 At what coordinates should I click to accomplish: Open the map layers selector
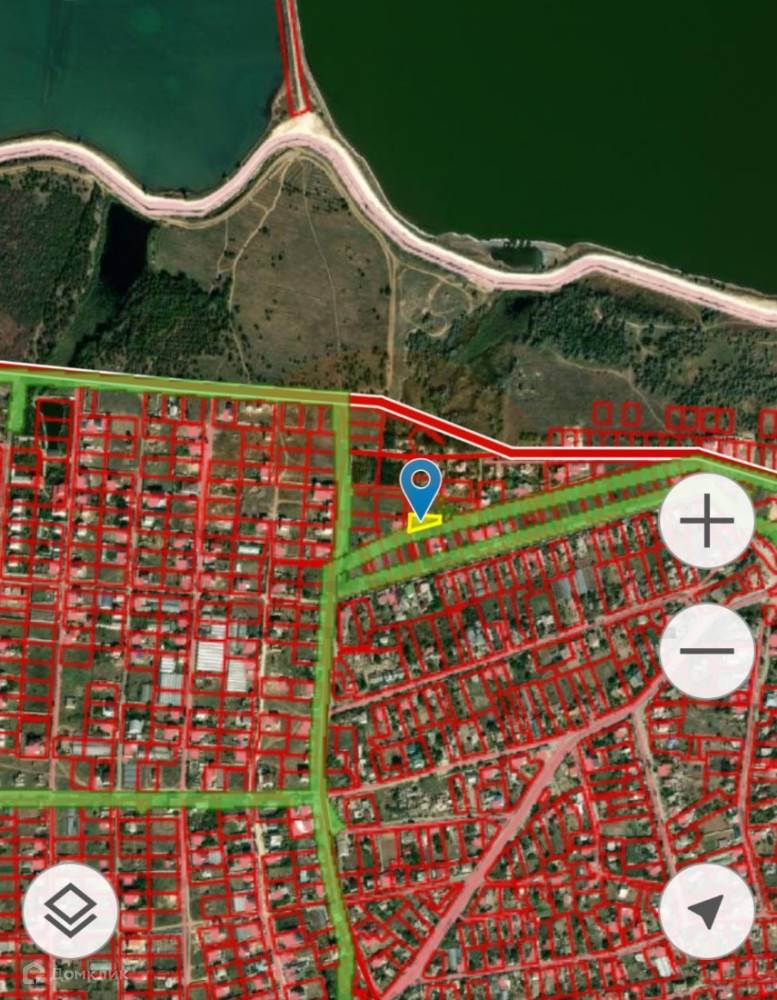[70, 910]
